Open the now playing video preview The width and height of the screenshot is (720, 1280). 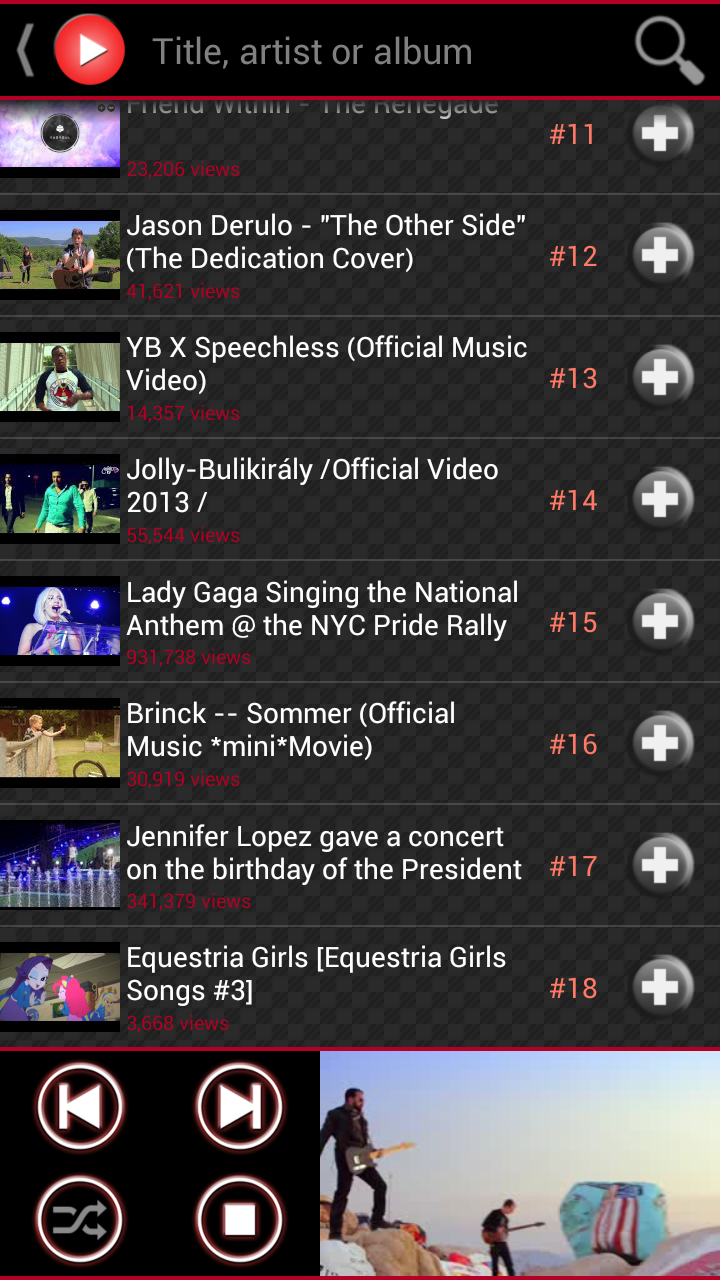coord(520,1163)
